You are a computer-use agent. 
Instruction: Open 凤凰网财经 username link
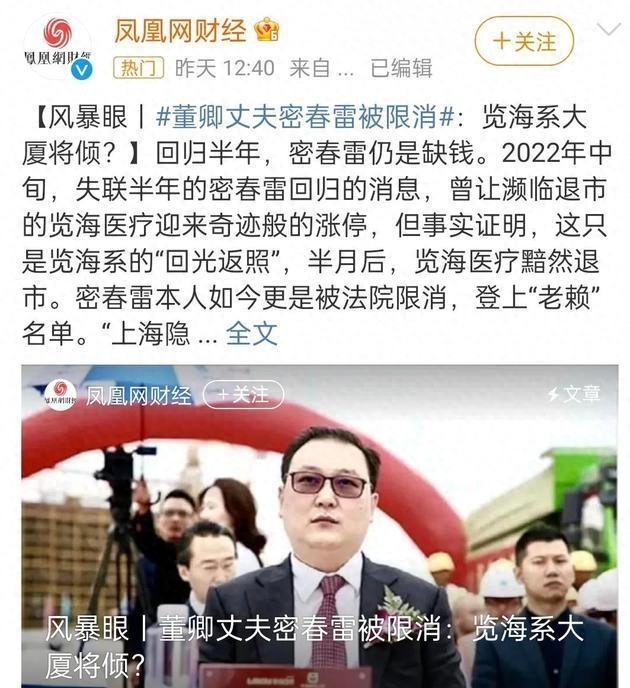point(178,30)
